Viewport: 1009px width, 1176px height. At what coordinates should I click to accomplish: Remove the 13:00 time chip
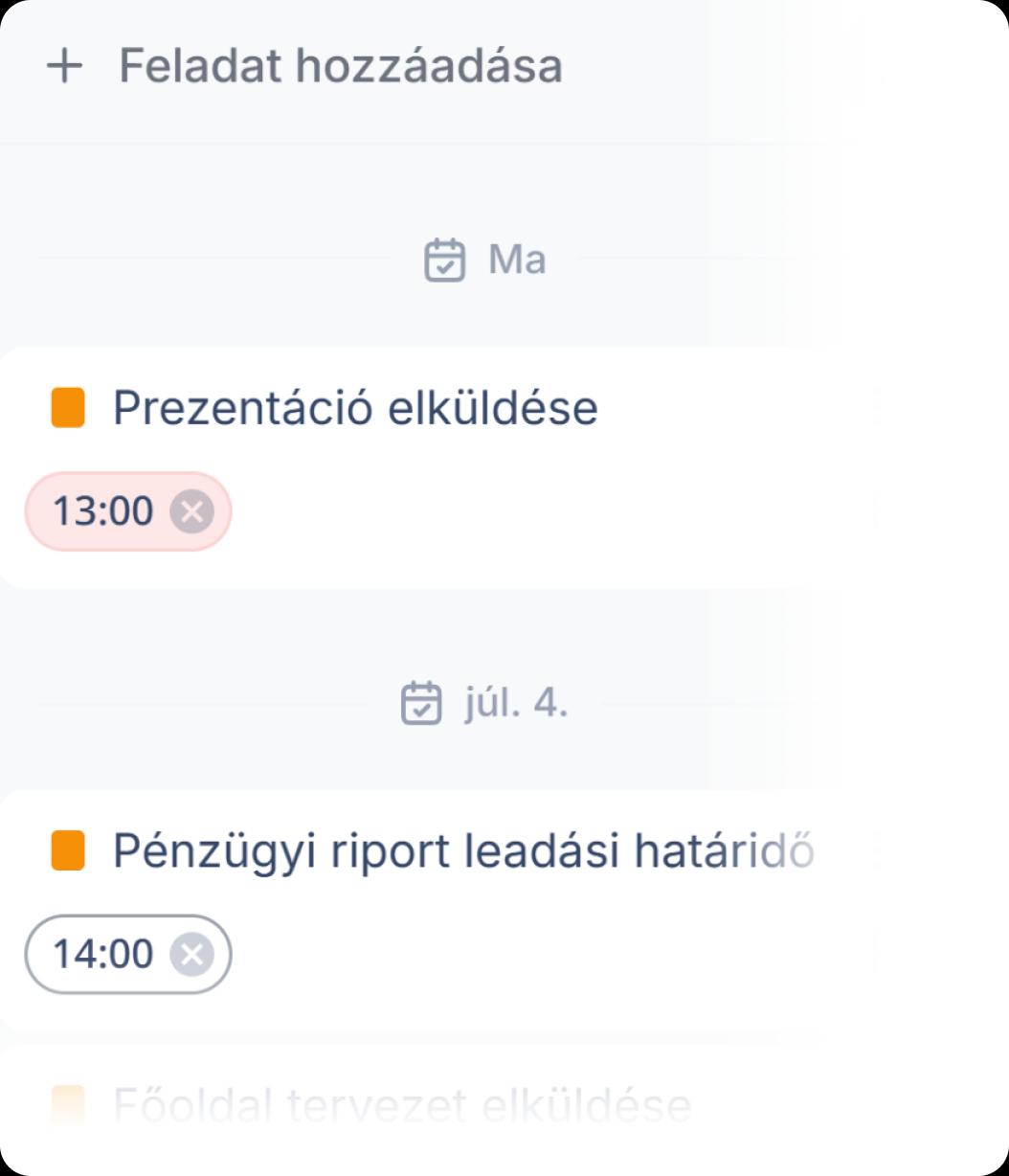(x=191, y=511)
